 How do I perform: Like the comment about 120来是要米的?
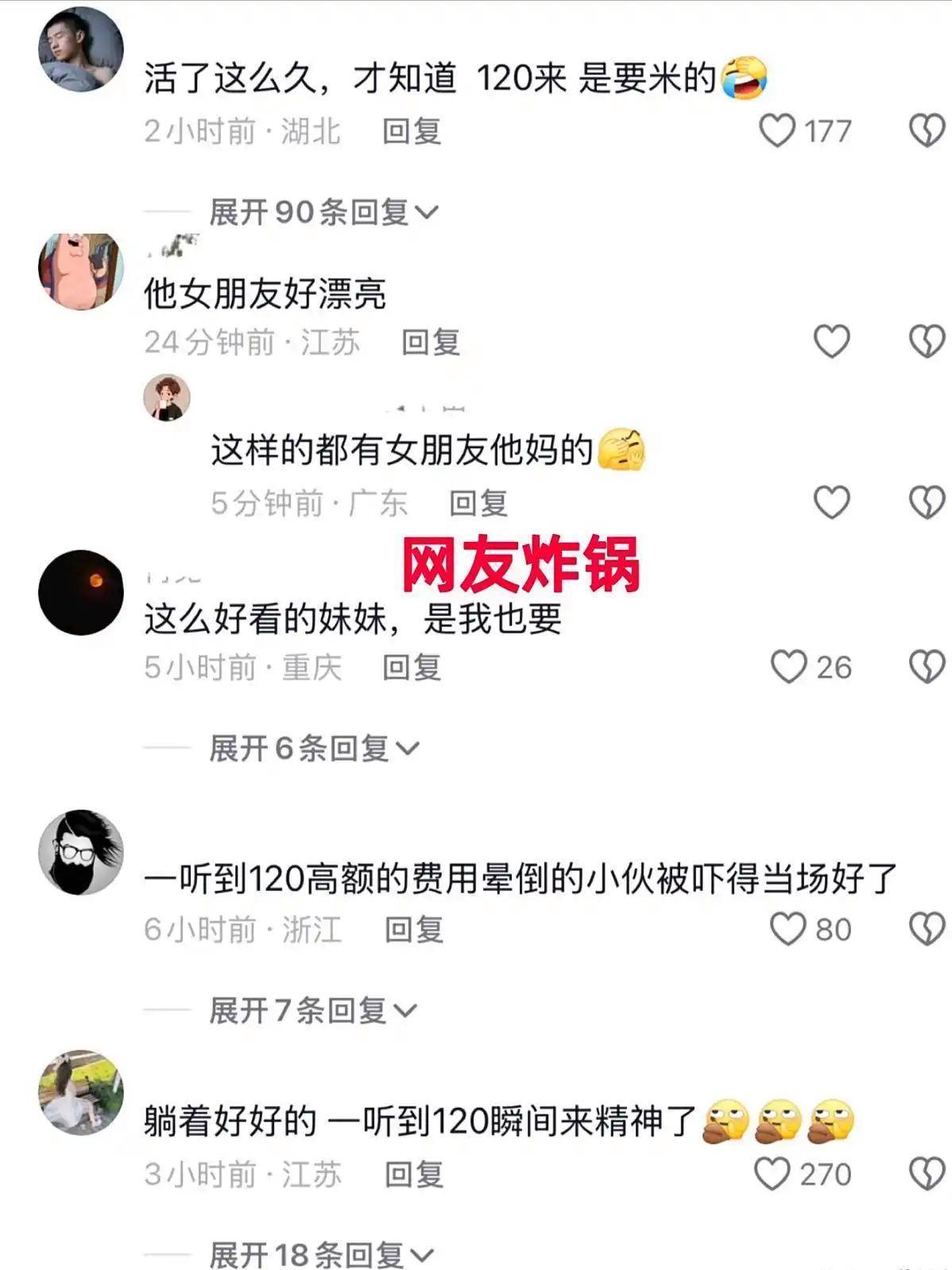pyautogui.click(x=777, y=131)
